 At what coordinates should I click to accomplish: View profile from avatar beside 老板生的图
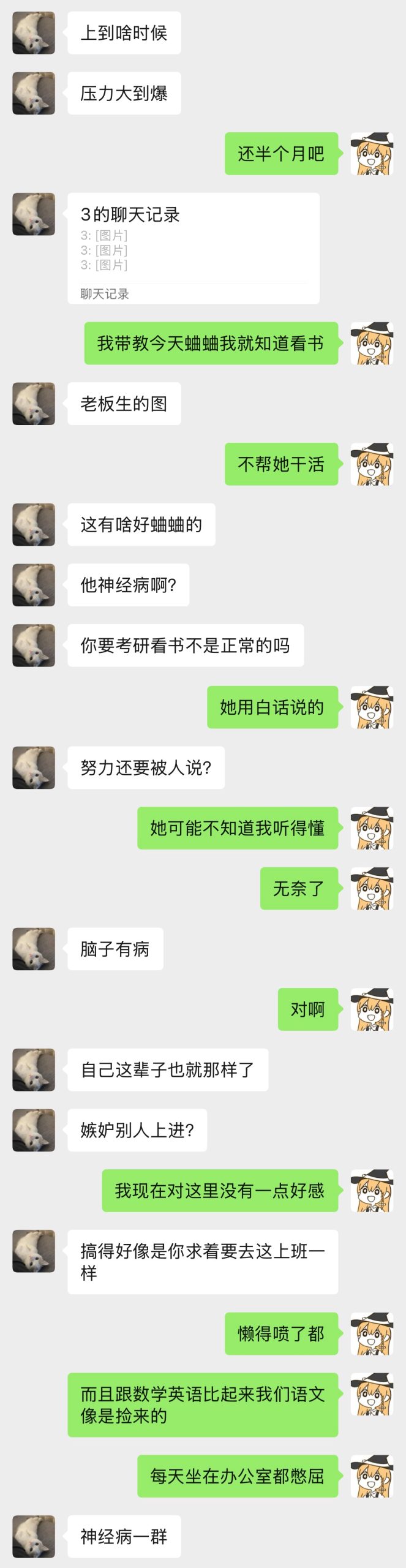tap(34, 404)
